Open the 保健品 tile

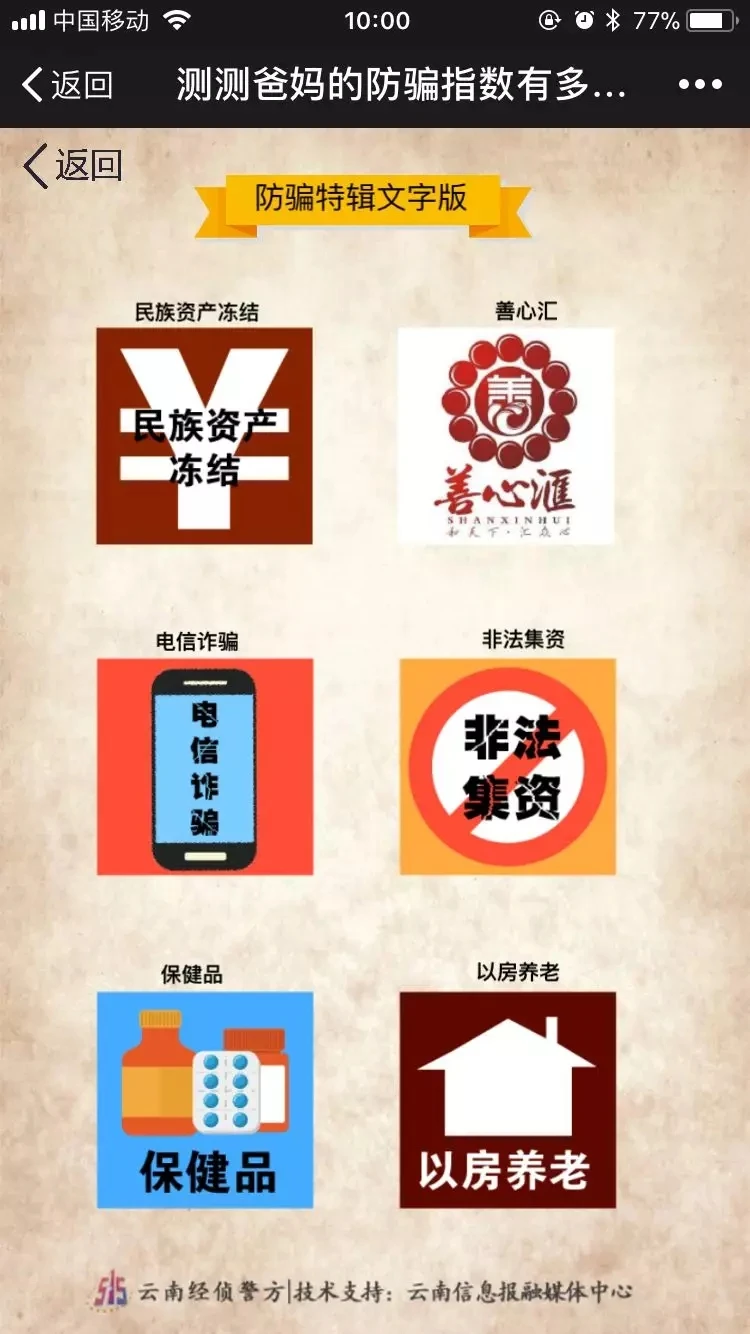[205, 1099]
